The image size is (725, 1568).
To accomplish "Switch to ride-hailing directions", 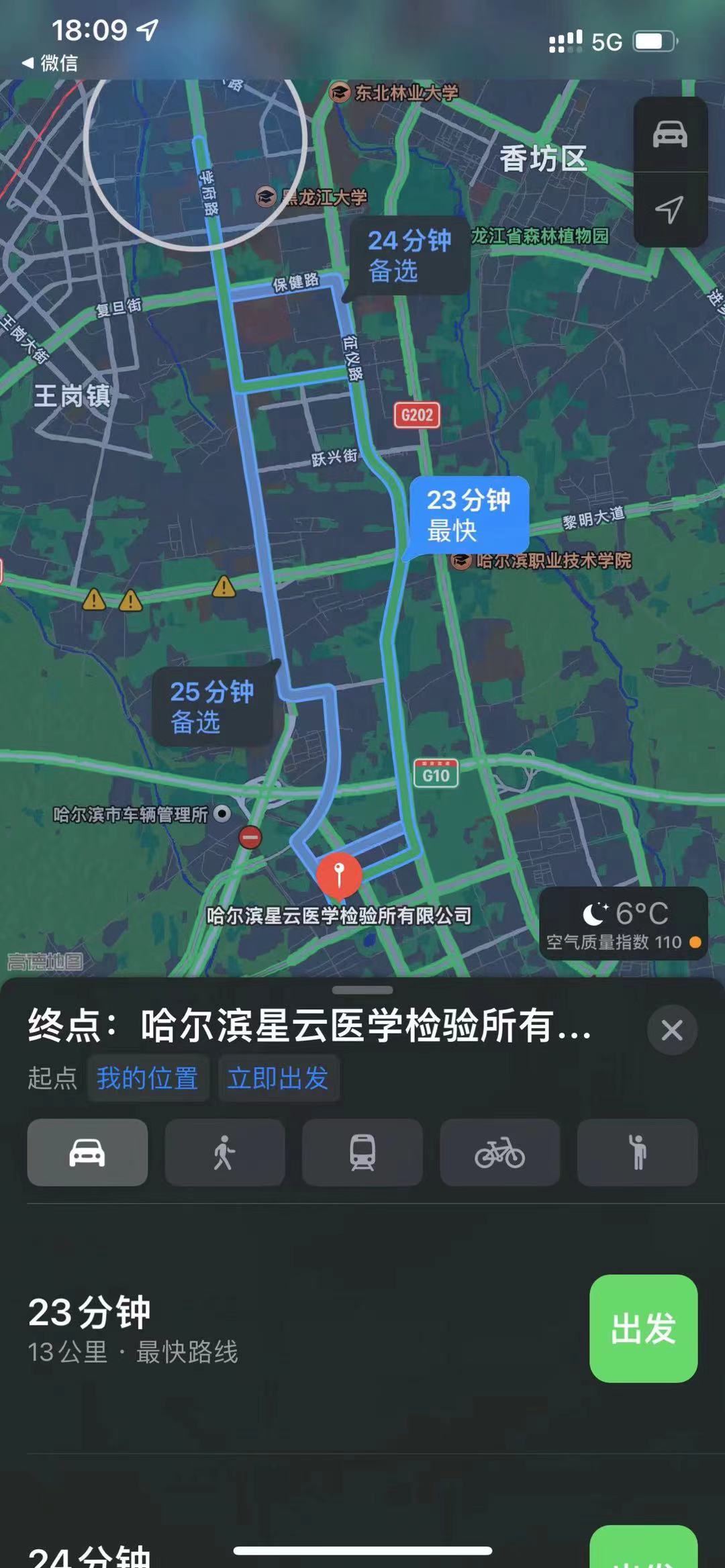I will pyautogui.click(x=637, y=1153).
